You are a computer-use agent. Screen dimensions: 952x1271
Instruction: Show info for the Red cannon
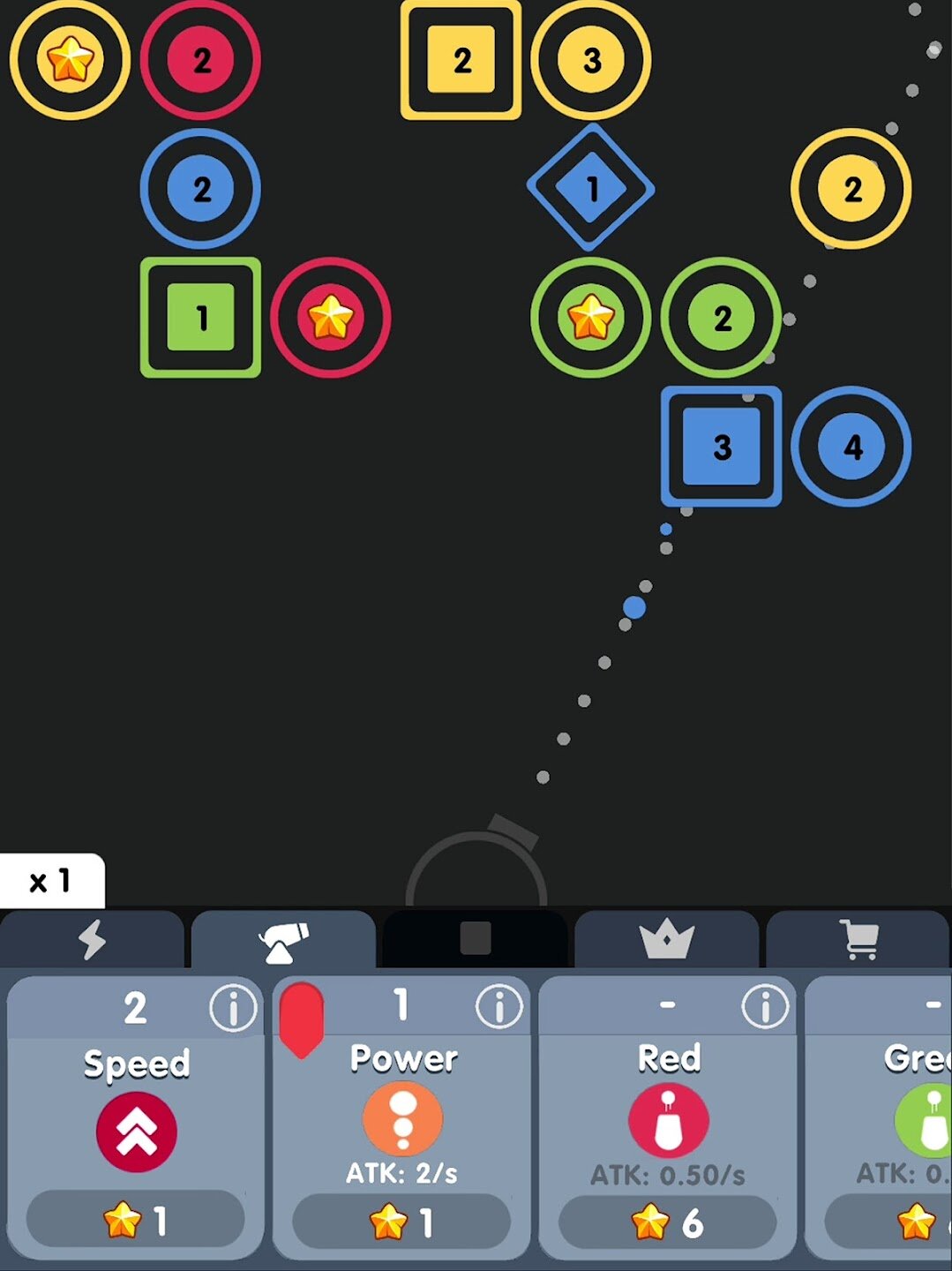(765, 1006)
